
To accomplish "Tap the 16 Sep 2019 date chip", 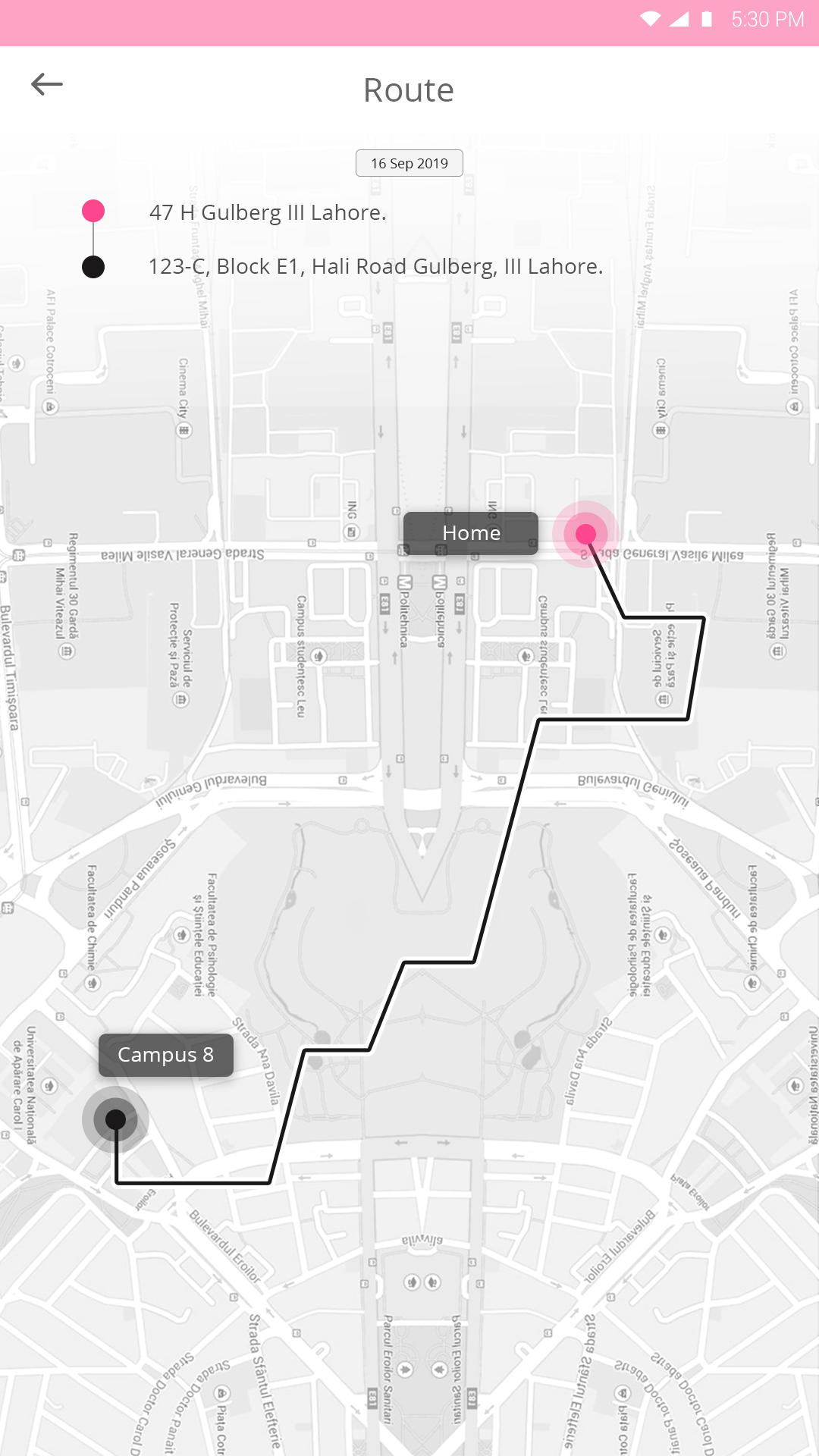I will click(x=409, y=163).
